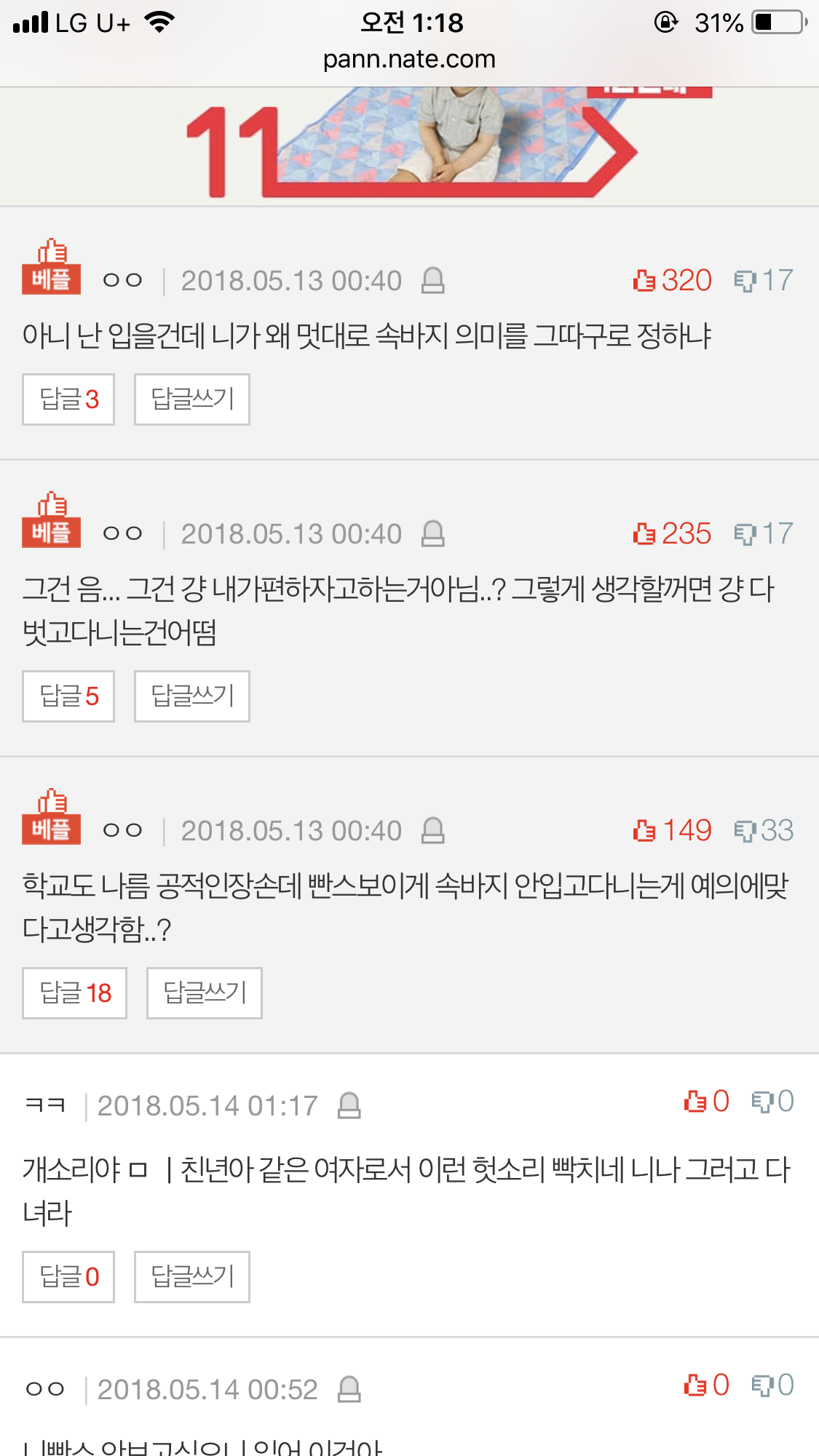The image size is (819, 1456).
Task: Open 답글 0 under ㅋㅋ's comment
Action: 68,1276
